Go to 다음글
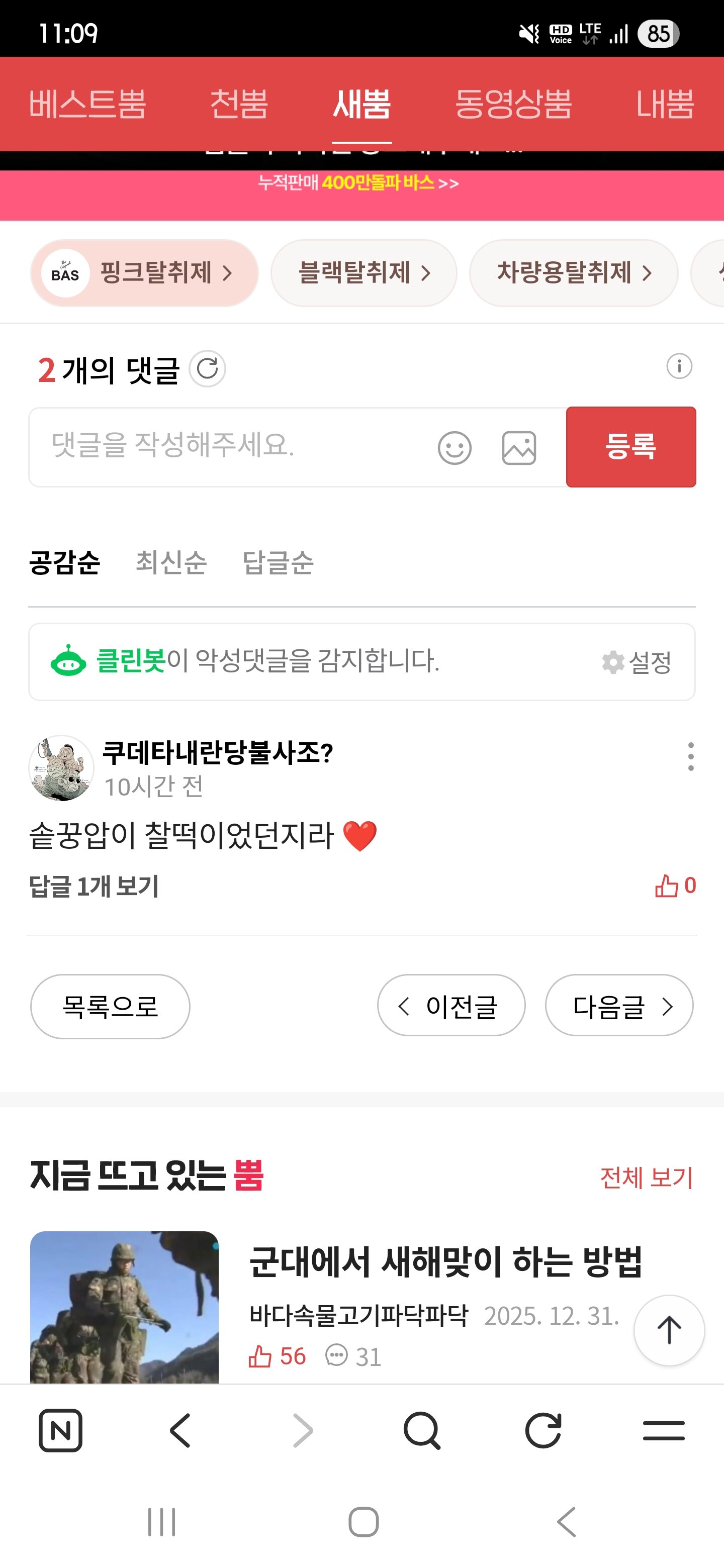Viewport: 724px width, 1568px height. coord(618,1006)
